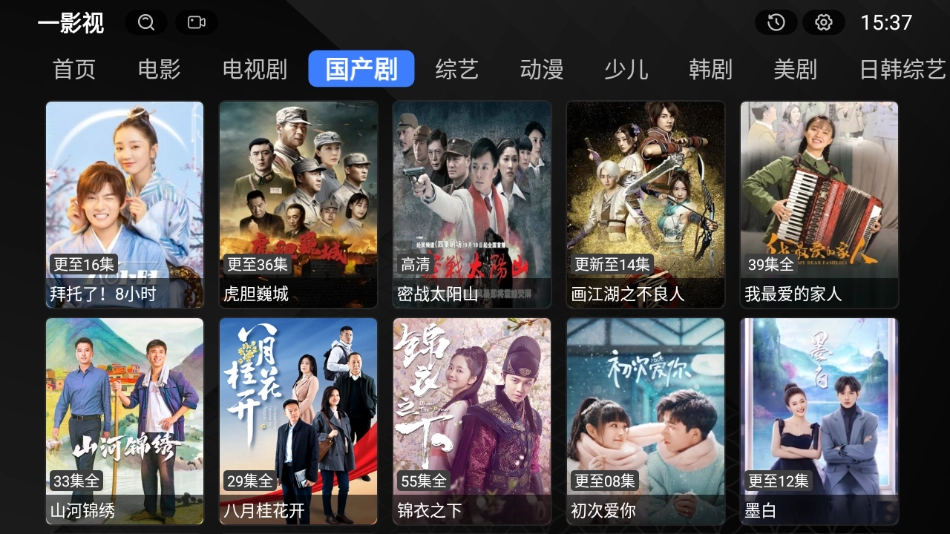
Task: Open the drama 密战太阳山
Action: [472, 204]
